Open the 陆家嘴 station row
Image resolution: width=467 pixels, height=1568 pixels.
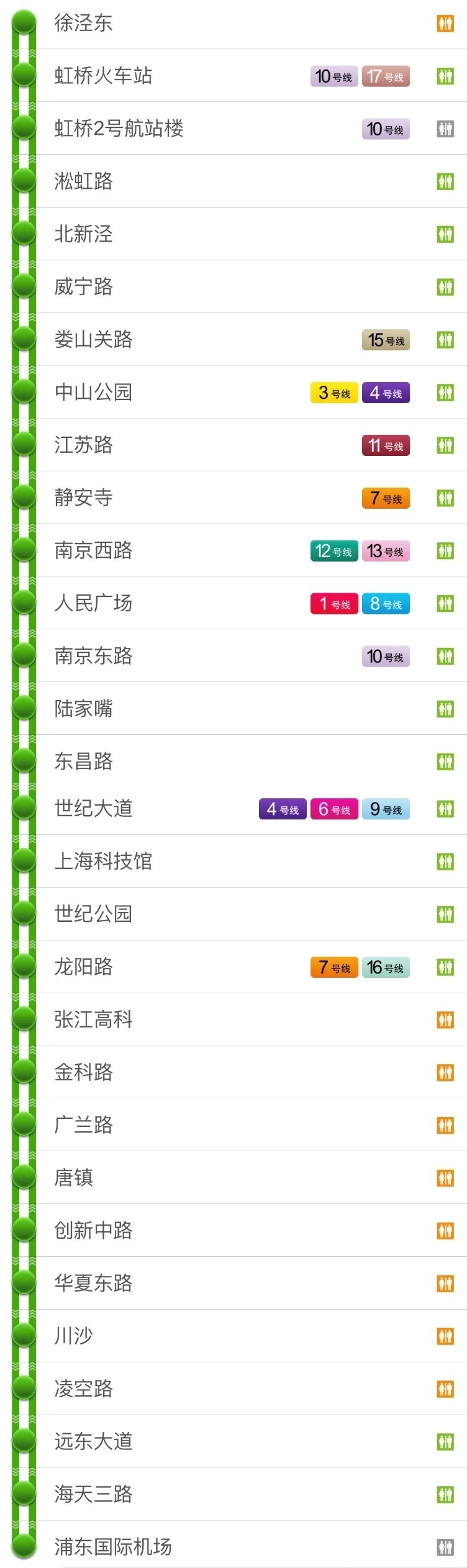(83, 708)
